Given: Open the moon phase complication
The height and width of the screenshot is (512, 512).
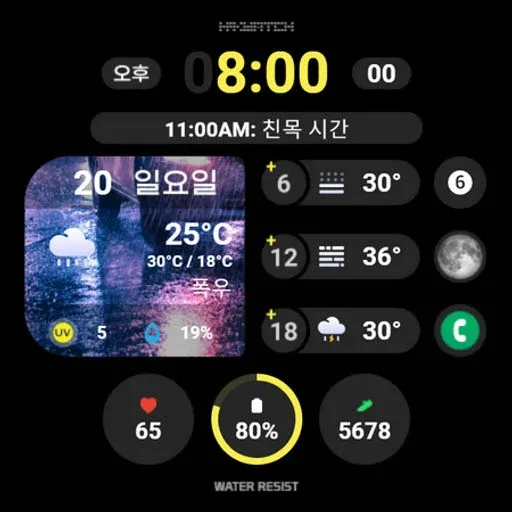Looking at the screenshot, I should [x=460, y=256].
